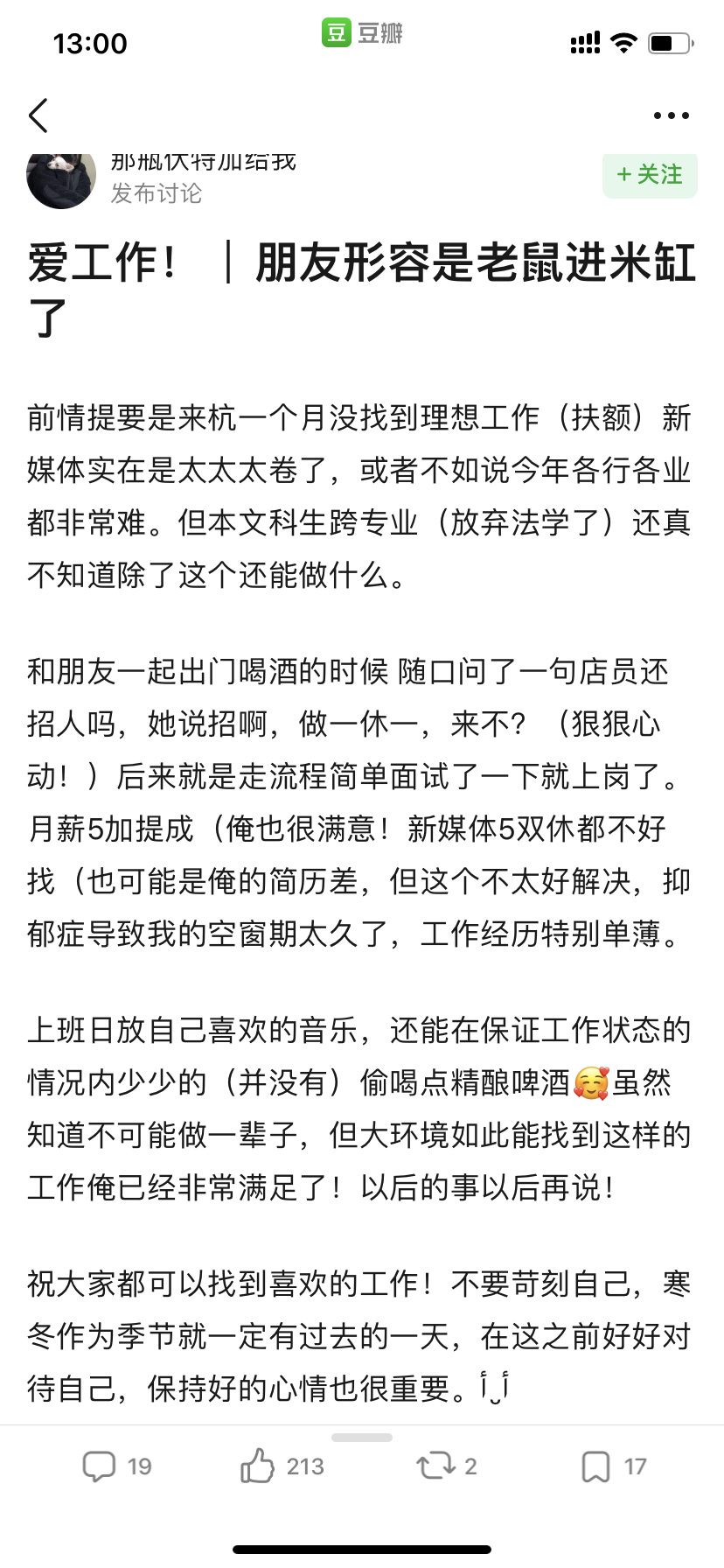The image size is (724, 1568).
Task: Go back using the top-left arrow
Action: 38,115
